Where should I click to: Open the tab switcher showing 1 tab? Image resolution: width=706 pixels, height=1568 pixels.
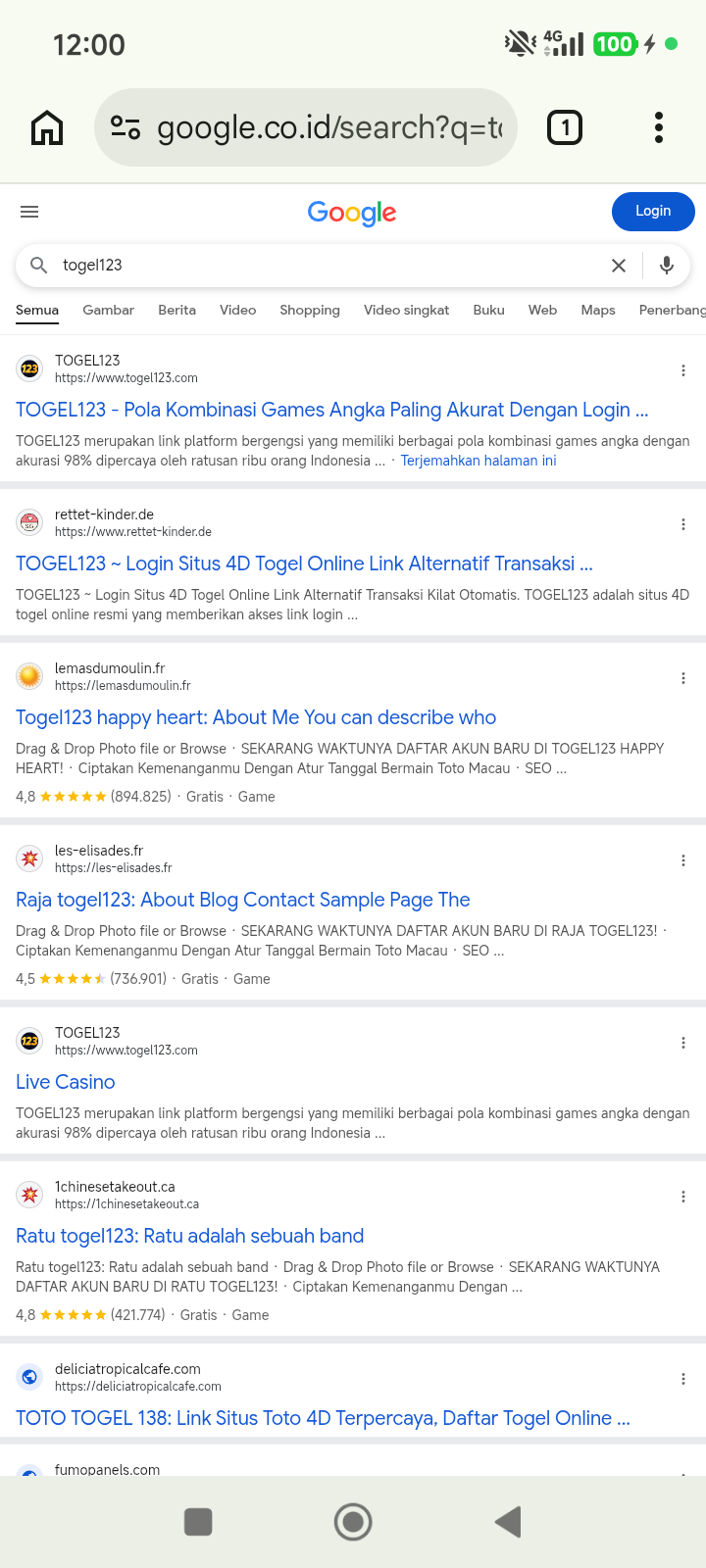(x=565, y=127)
